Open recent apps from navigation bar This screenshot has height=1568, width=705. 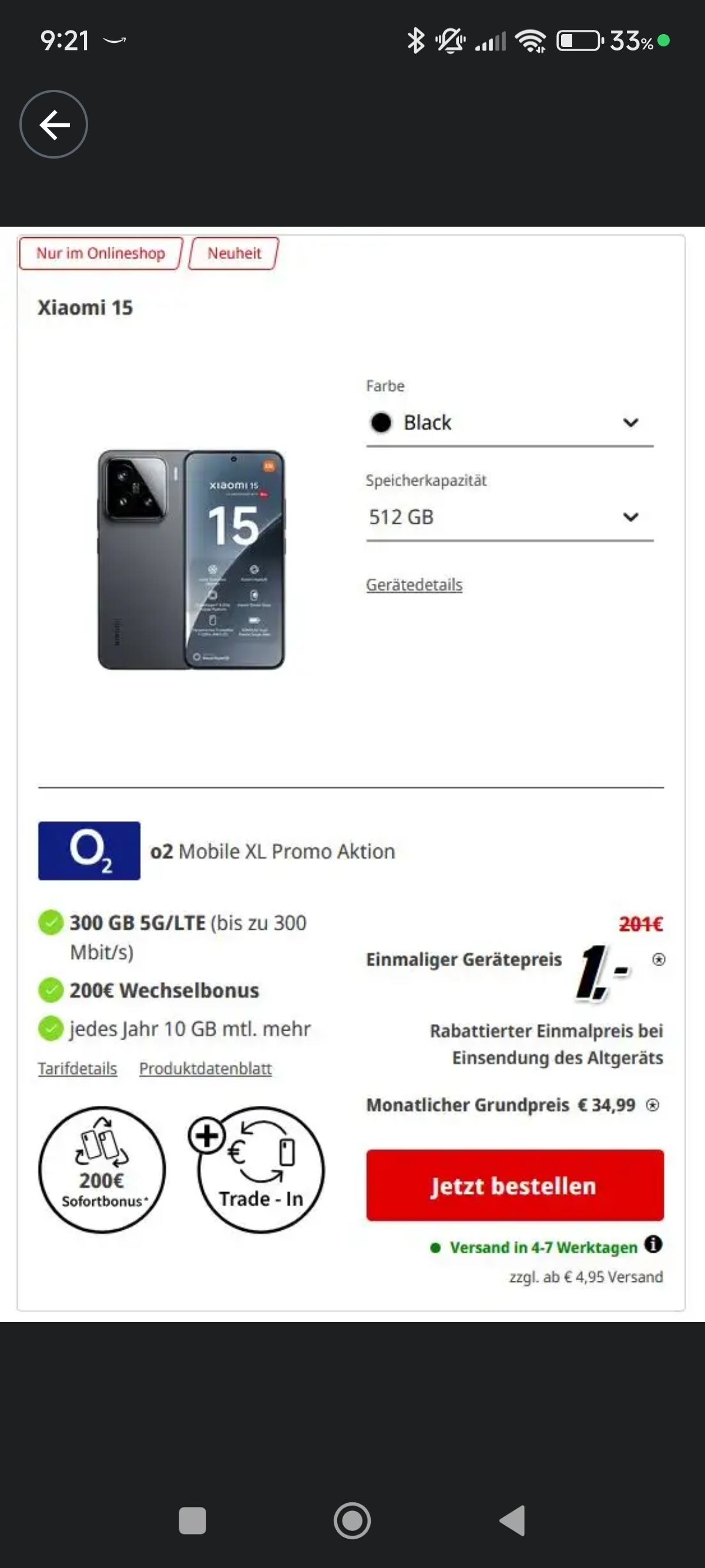click(x=192, y=1520)
